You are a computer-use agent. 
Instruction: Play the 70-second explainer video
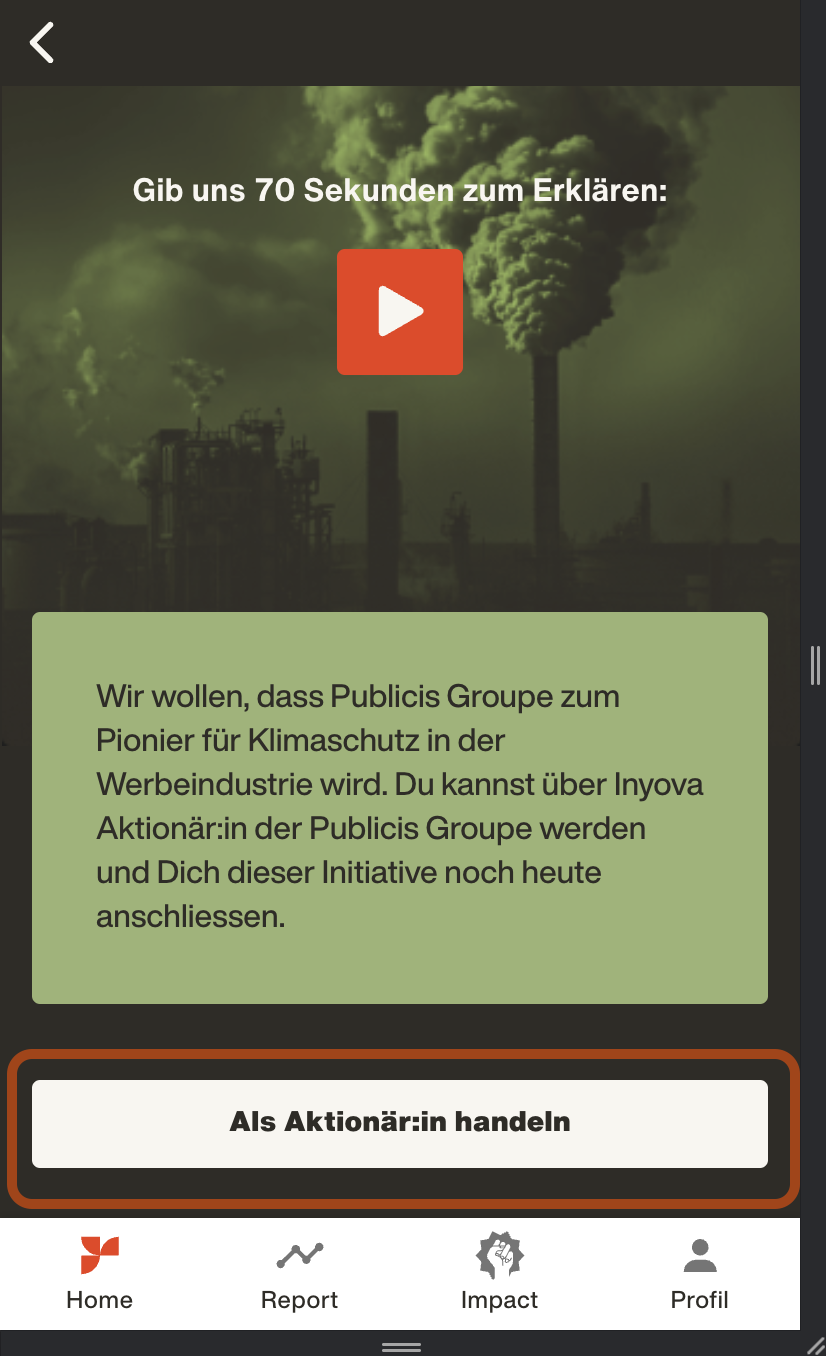point(400,312)
